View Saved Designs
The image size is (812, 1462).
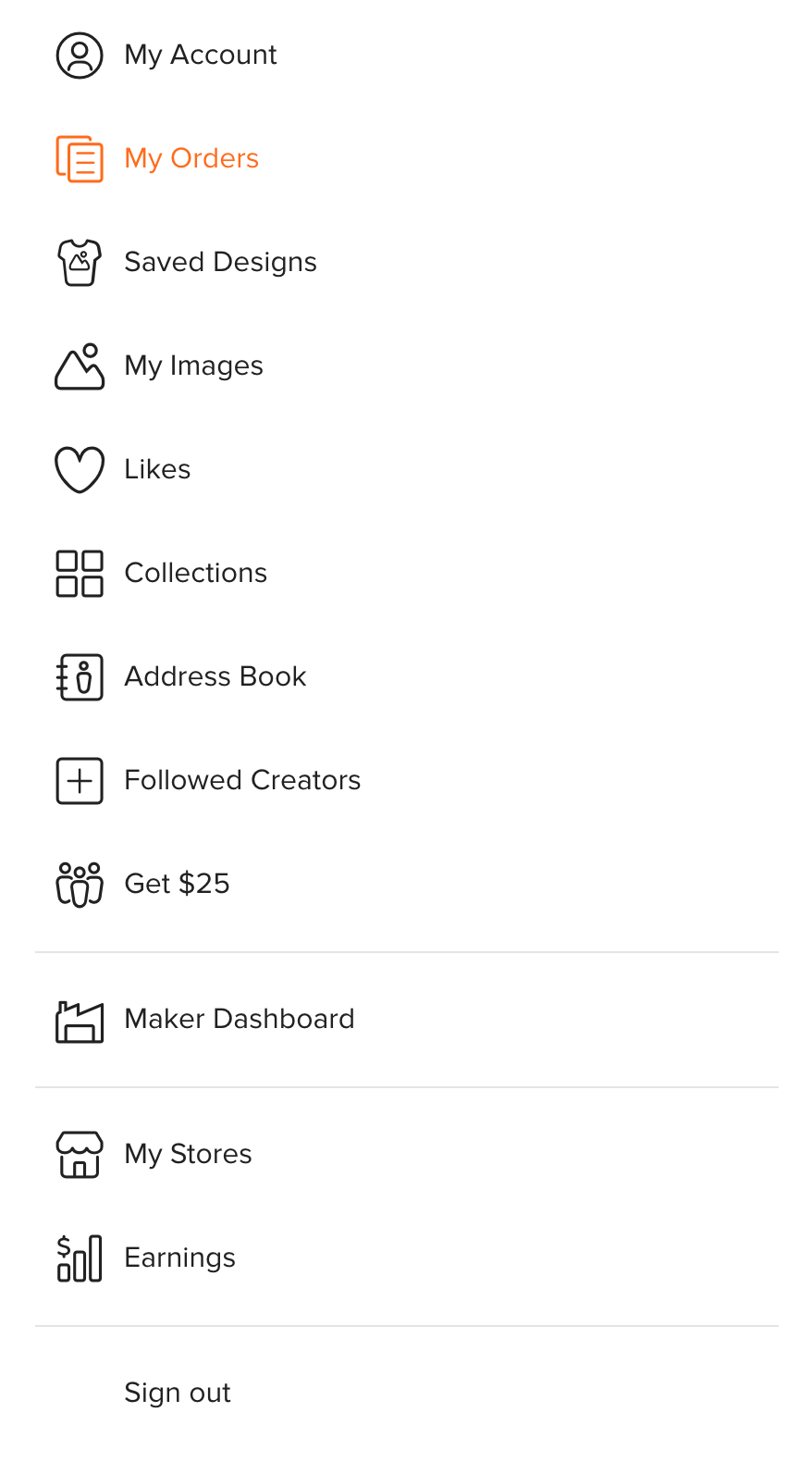coord(220,263)
